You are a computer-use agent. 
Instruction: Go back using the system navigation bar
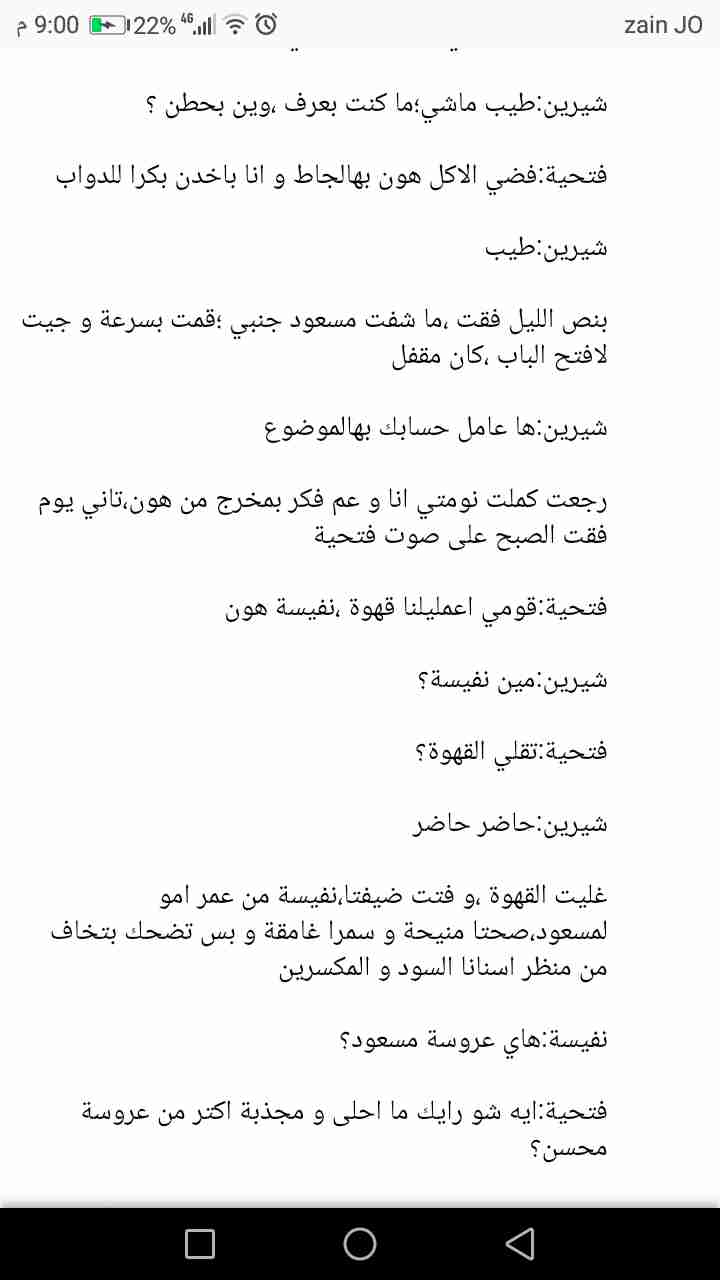[x=520, y=1243]
